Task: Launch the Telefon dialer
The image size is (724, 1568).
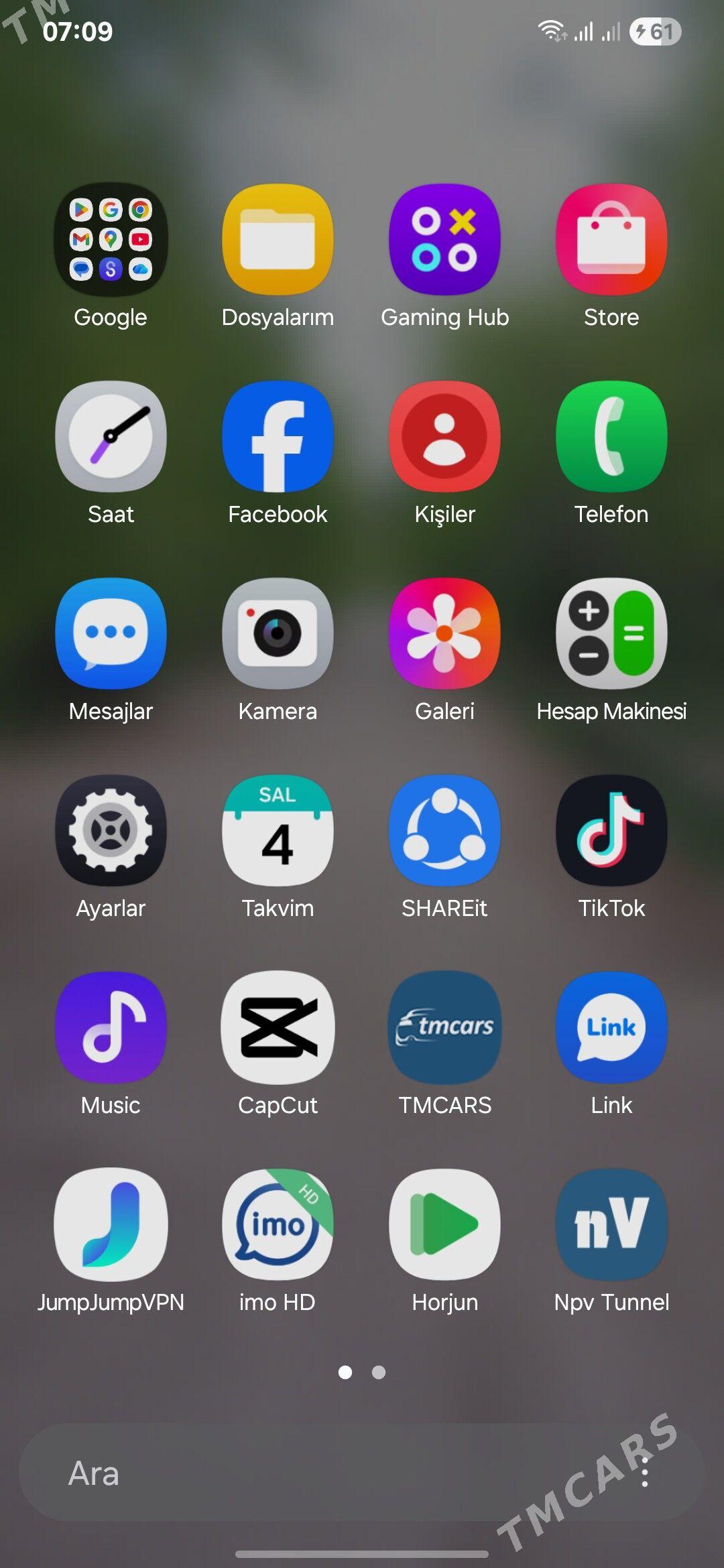Action: 611,437
